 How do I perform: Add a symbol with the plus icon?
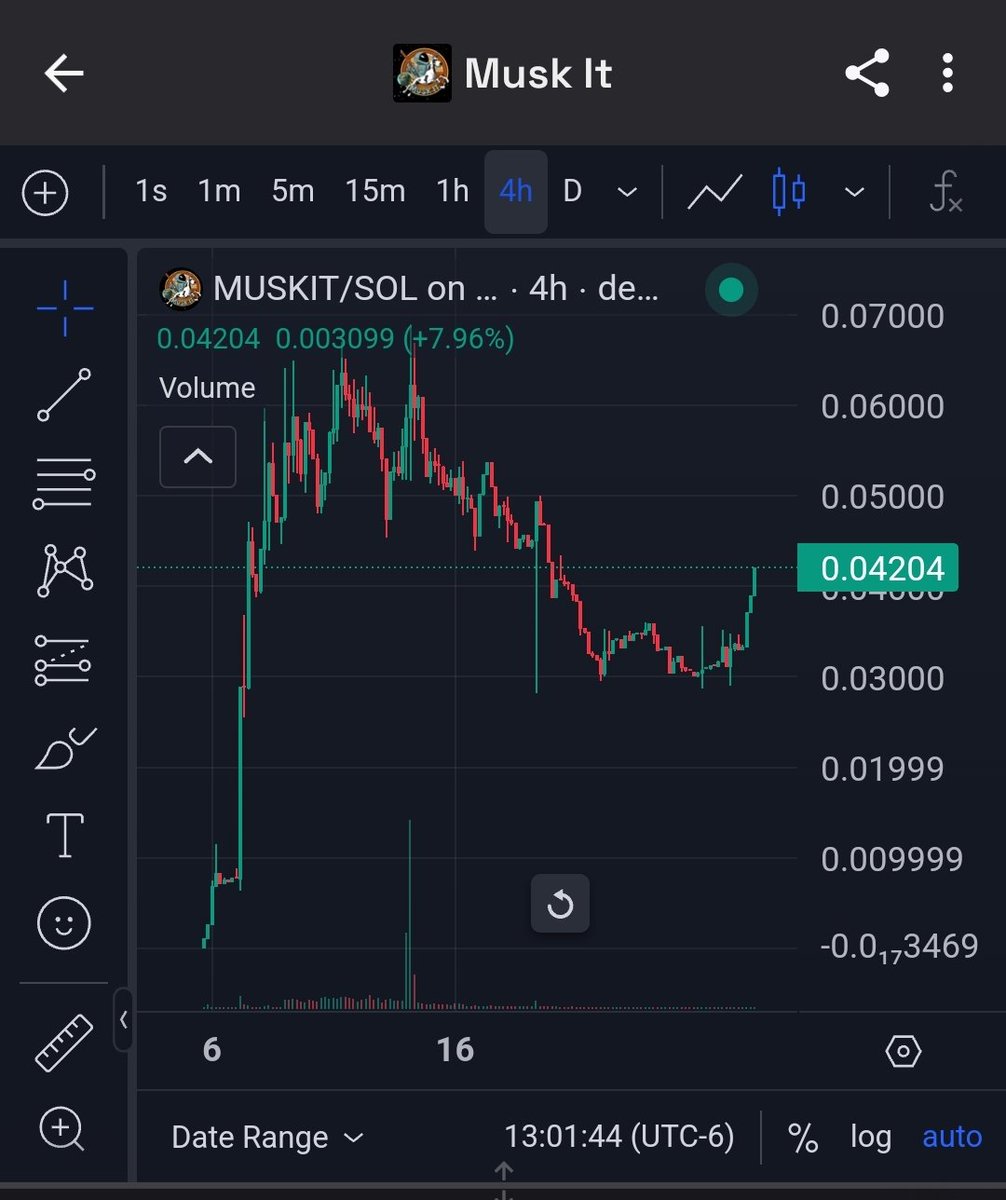[45, 192]
